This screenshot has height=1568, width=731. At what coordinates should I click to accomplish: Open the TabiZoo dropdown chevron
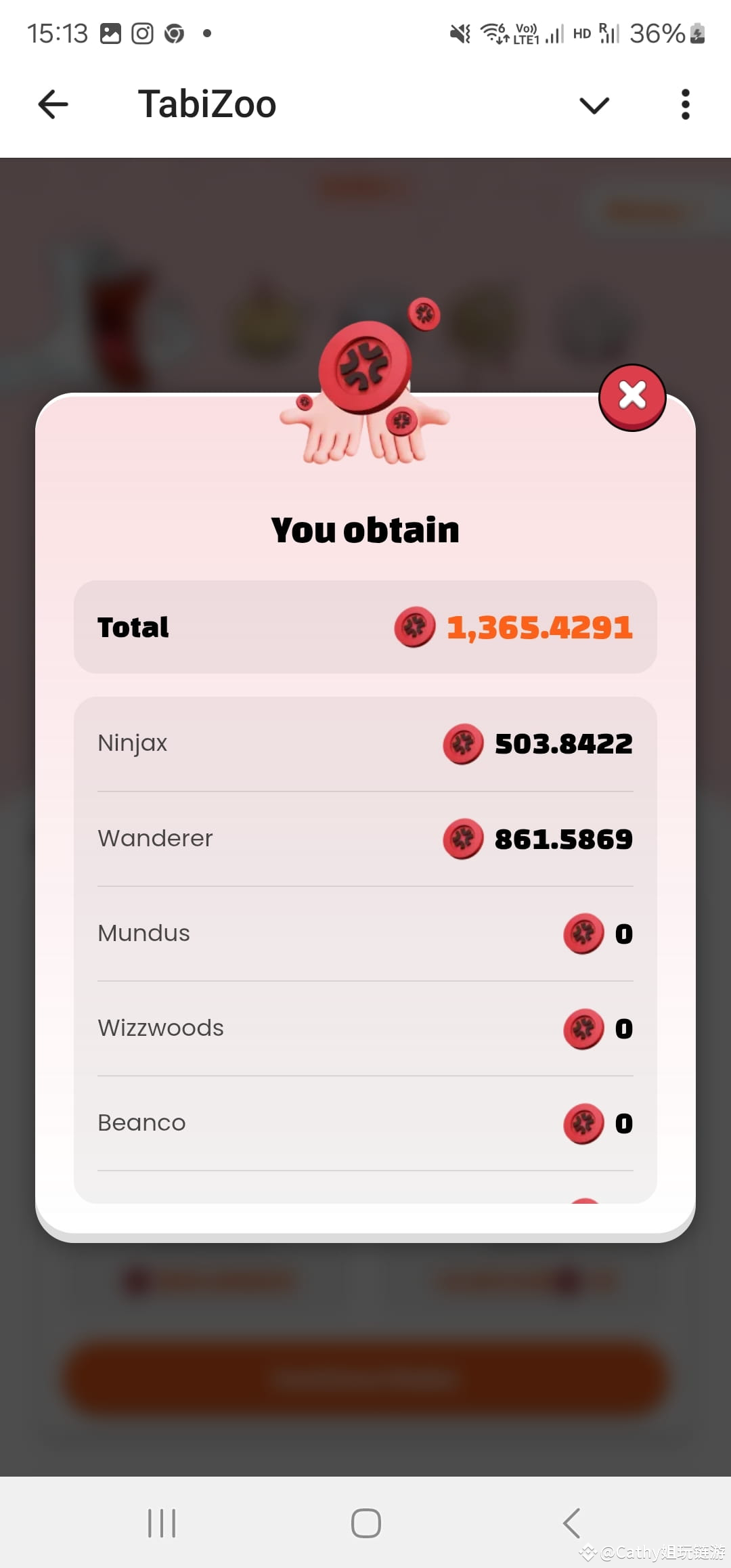pos(592,105)
